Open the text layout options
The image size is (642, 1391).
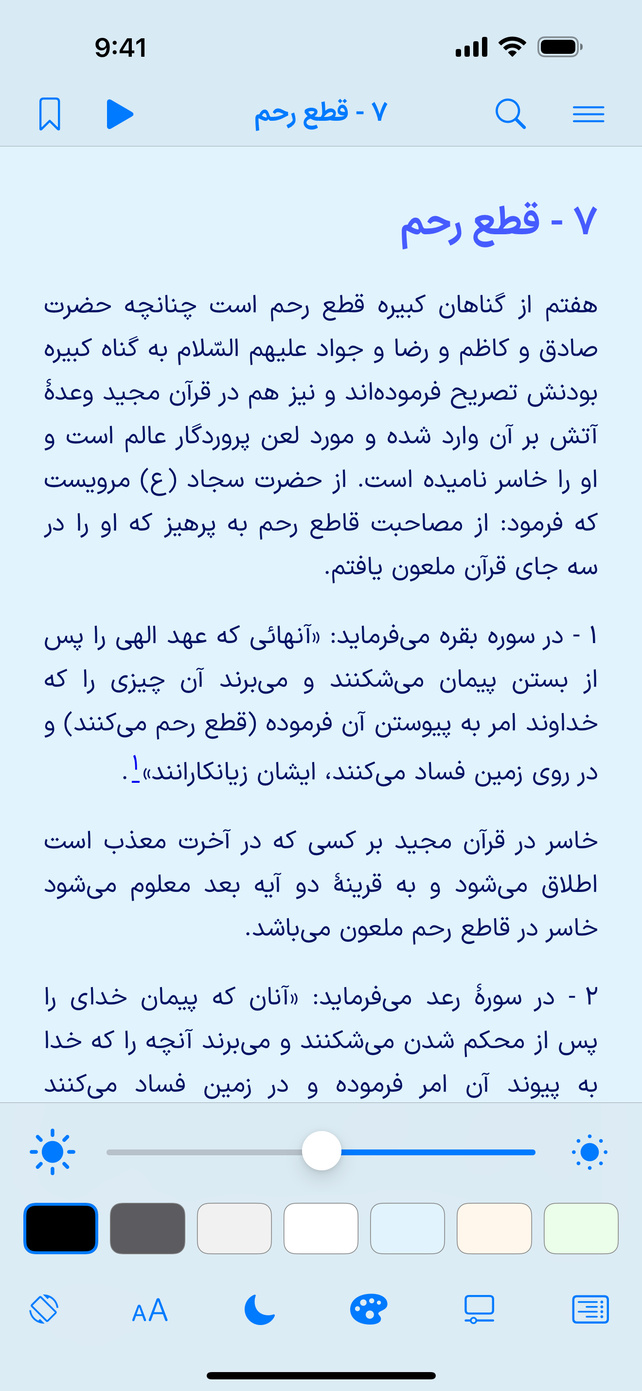coord(590,1309)
